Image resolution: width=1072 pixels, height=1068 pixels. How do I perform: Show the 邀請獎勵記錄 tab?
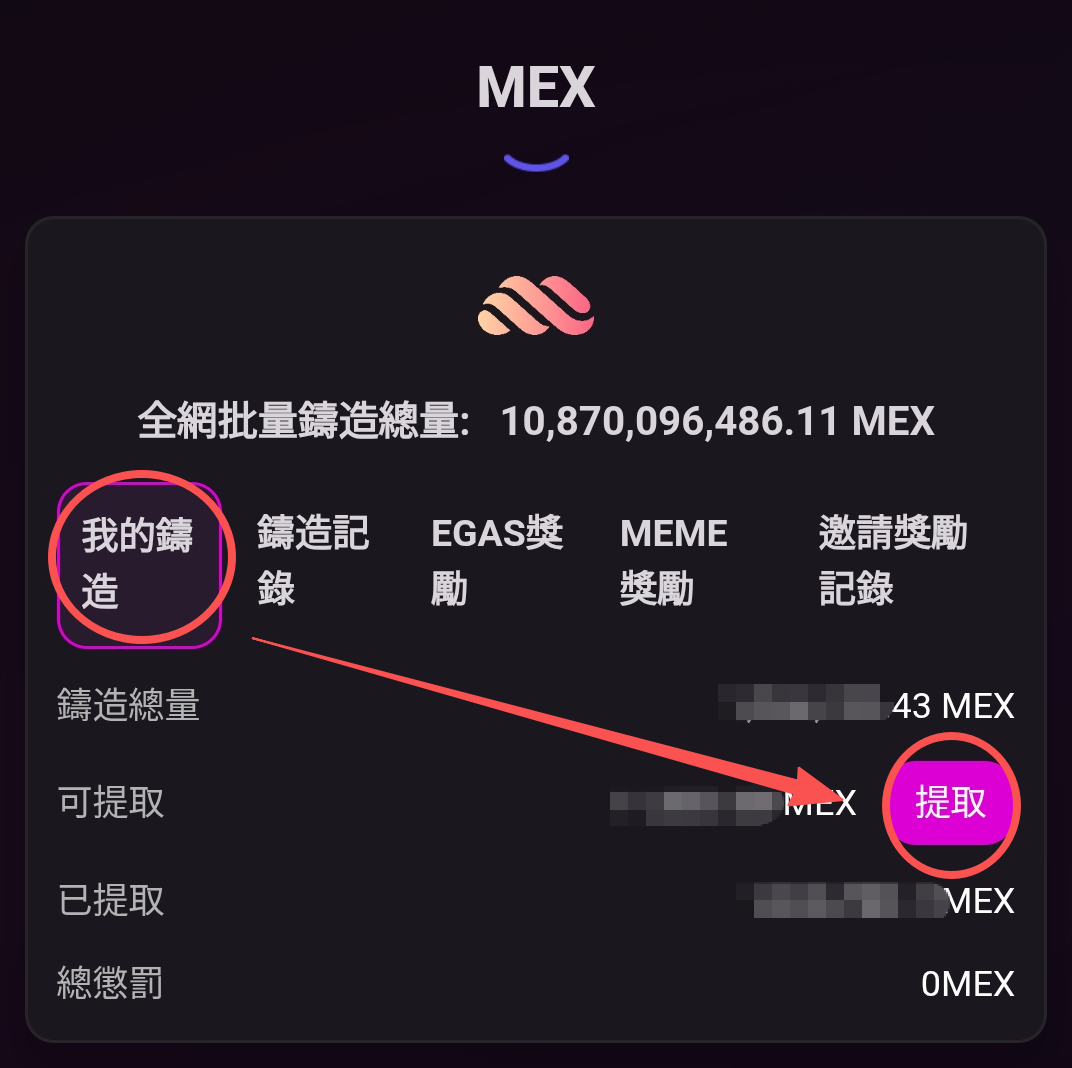click(x=892, y=561)
